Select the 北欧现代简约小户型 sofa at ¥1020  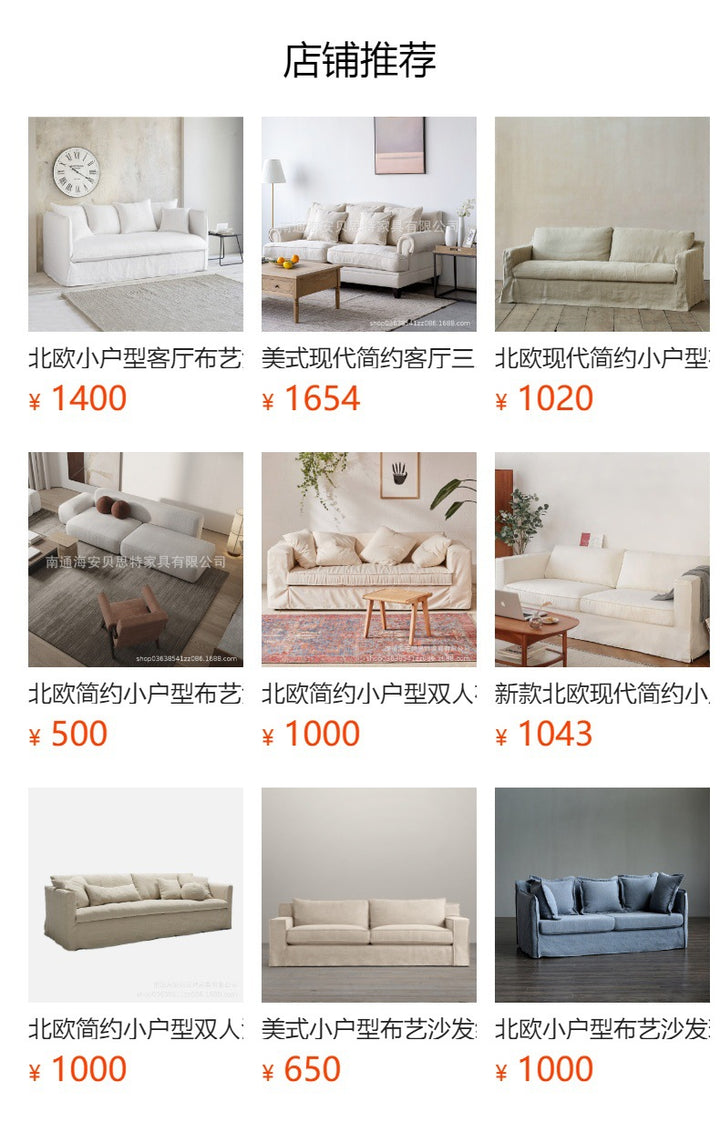click(x=602, y=224)
